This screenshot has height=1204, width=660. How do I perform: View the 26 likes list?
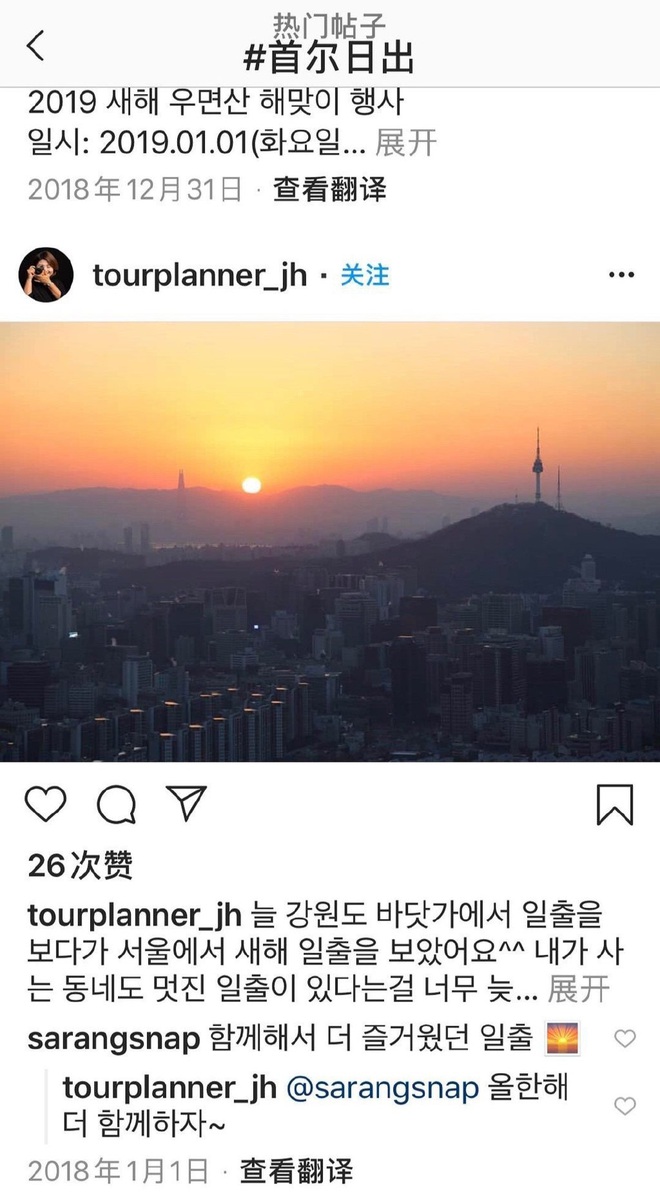point(80,866)
